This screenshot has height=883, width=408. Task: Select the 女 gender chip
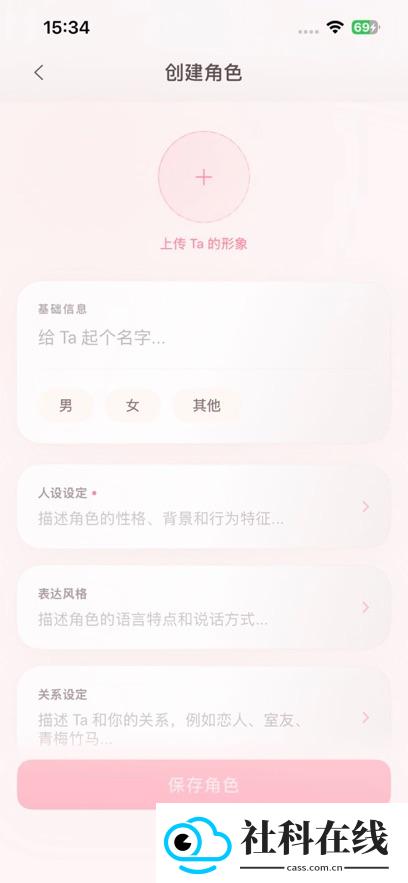tap(133, 405)
